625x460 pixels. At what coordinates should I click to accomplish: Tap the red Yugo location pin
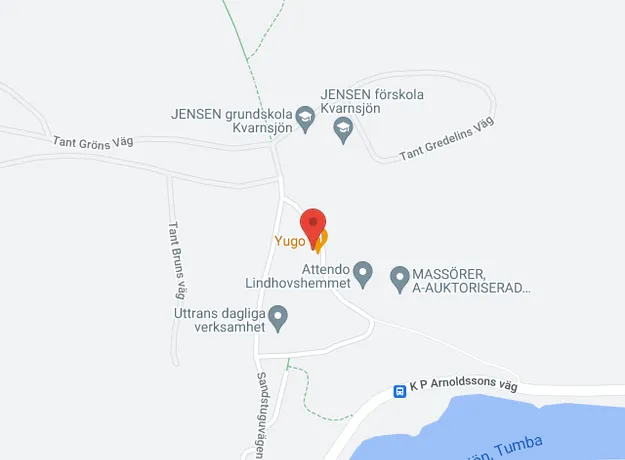pos(314,224)
